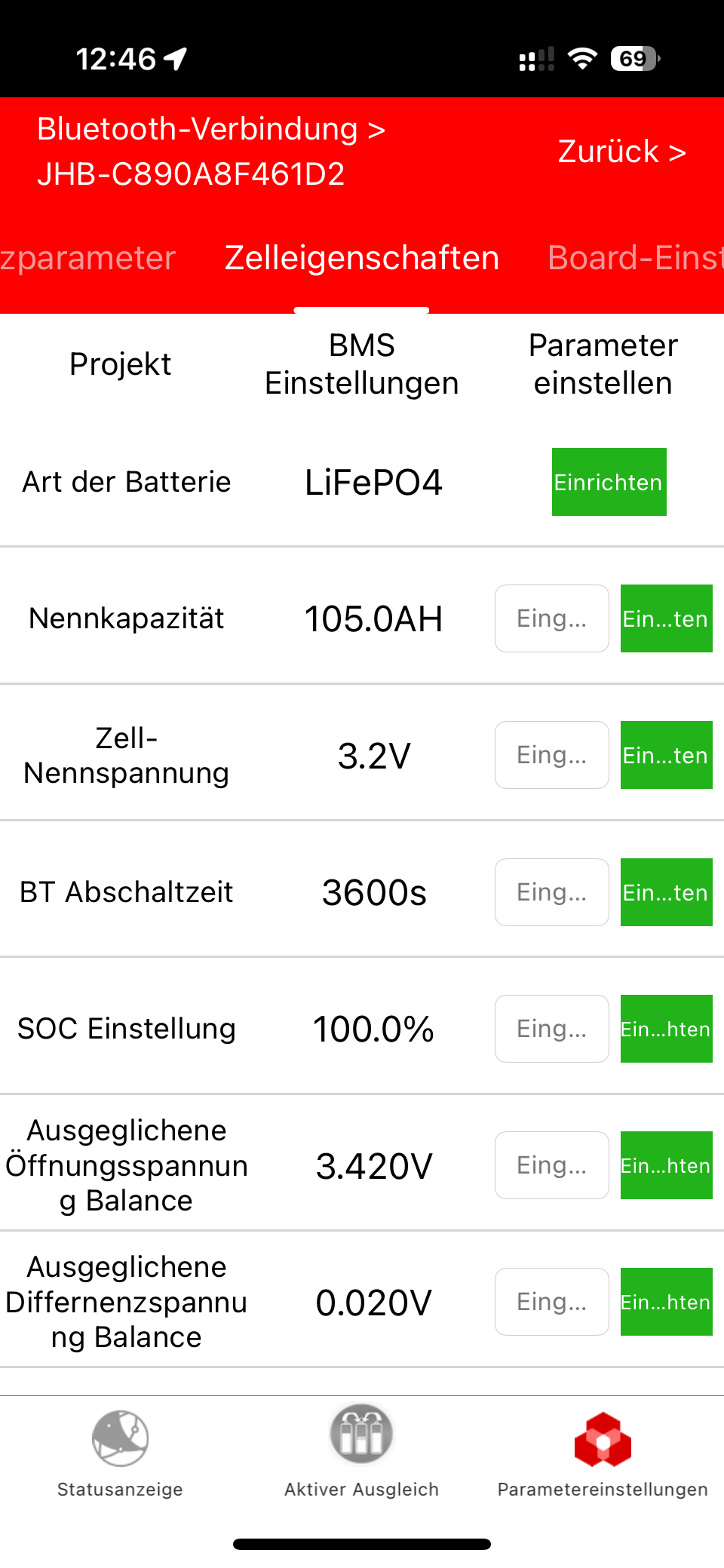Confirm the Zell-Nennspannung setting
The image size is (724, 1568).
click(x=666, y=755)
